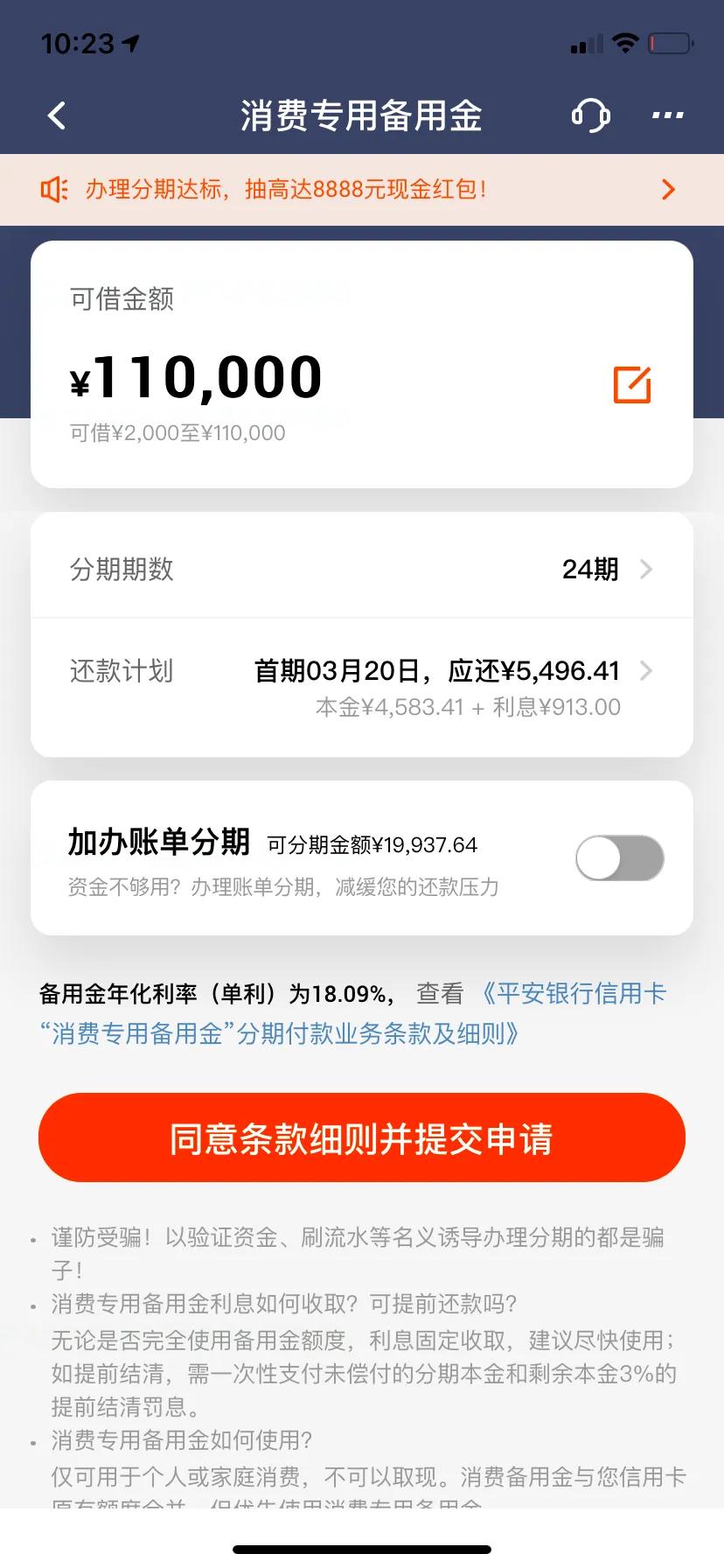Enable the 加办账单分期 bill installment toggle
This screenshot has width=724, height=1568.
[619, 857]
